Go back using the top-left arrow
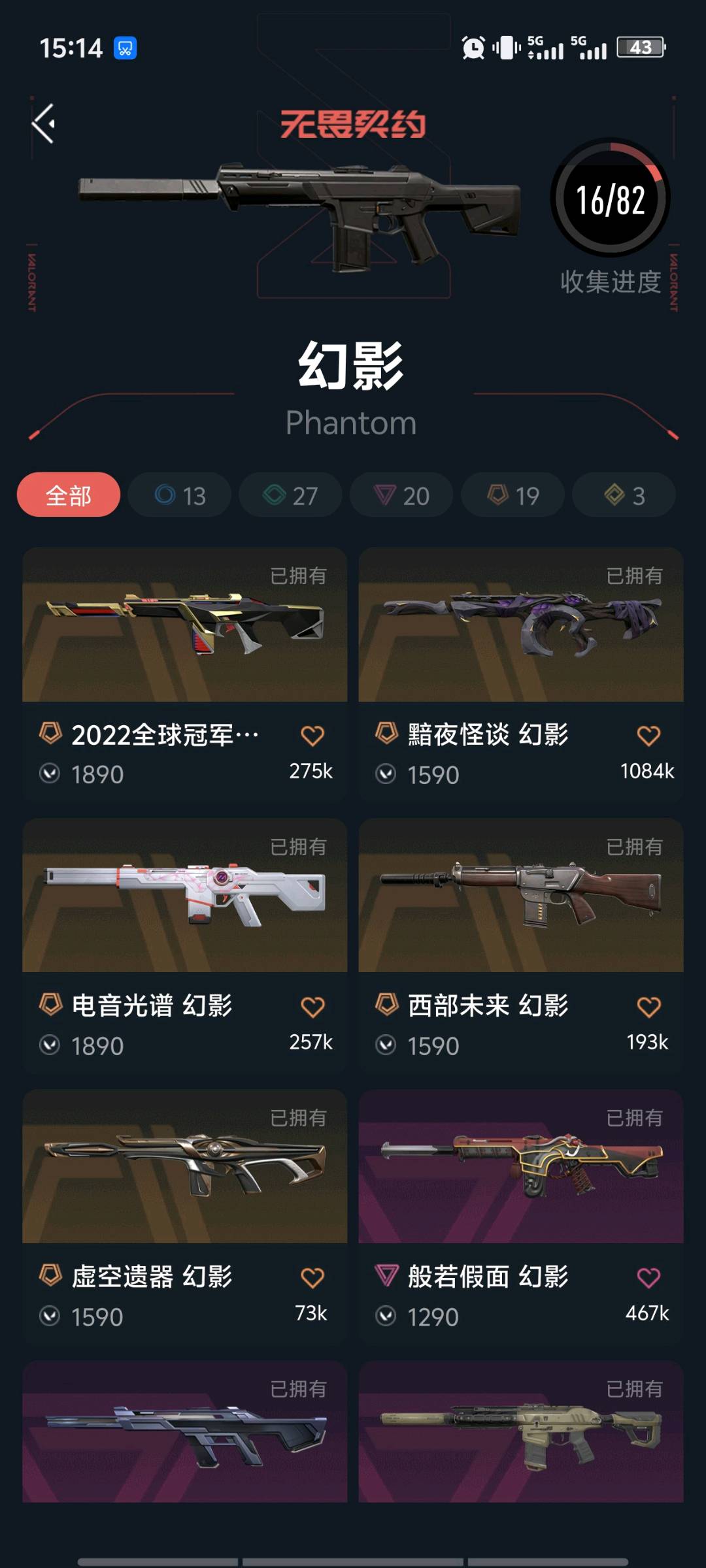This screenshot has width=706, height=1568. point(44,123)
